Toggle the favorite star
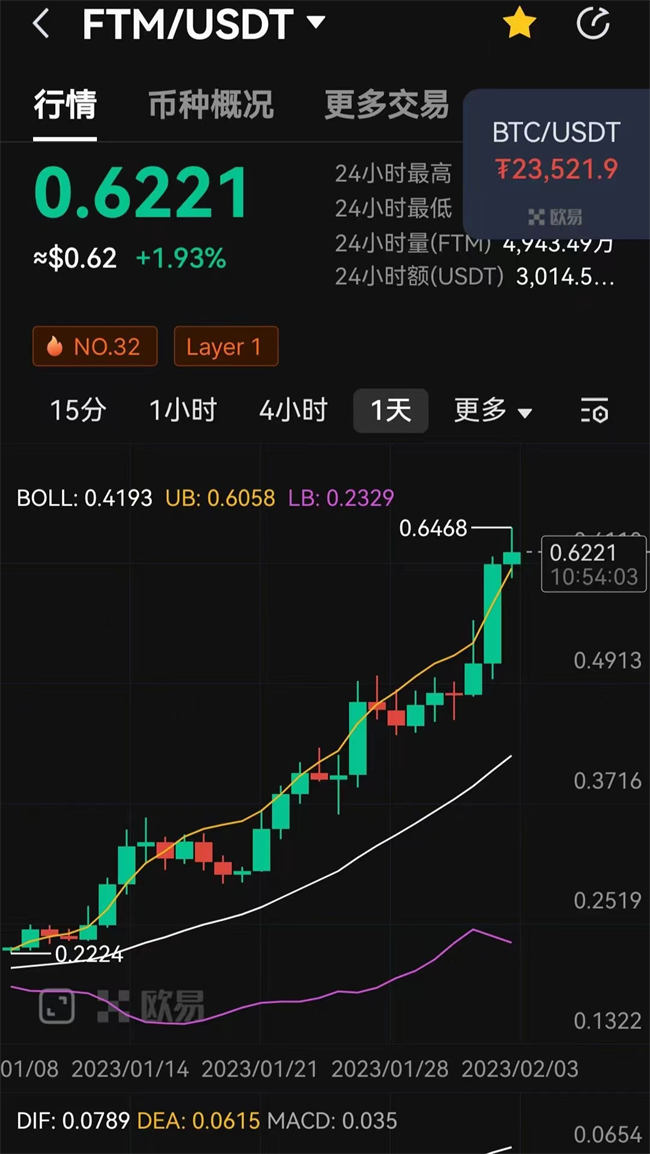This screenshot has width=650, height=1154. (x=519, y=23)
